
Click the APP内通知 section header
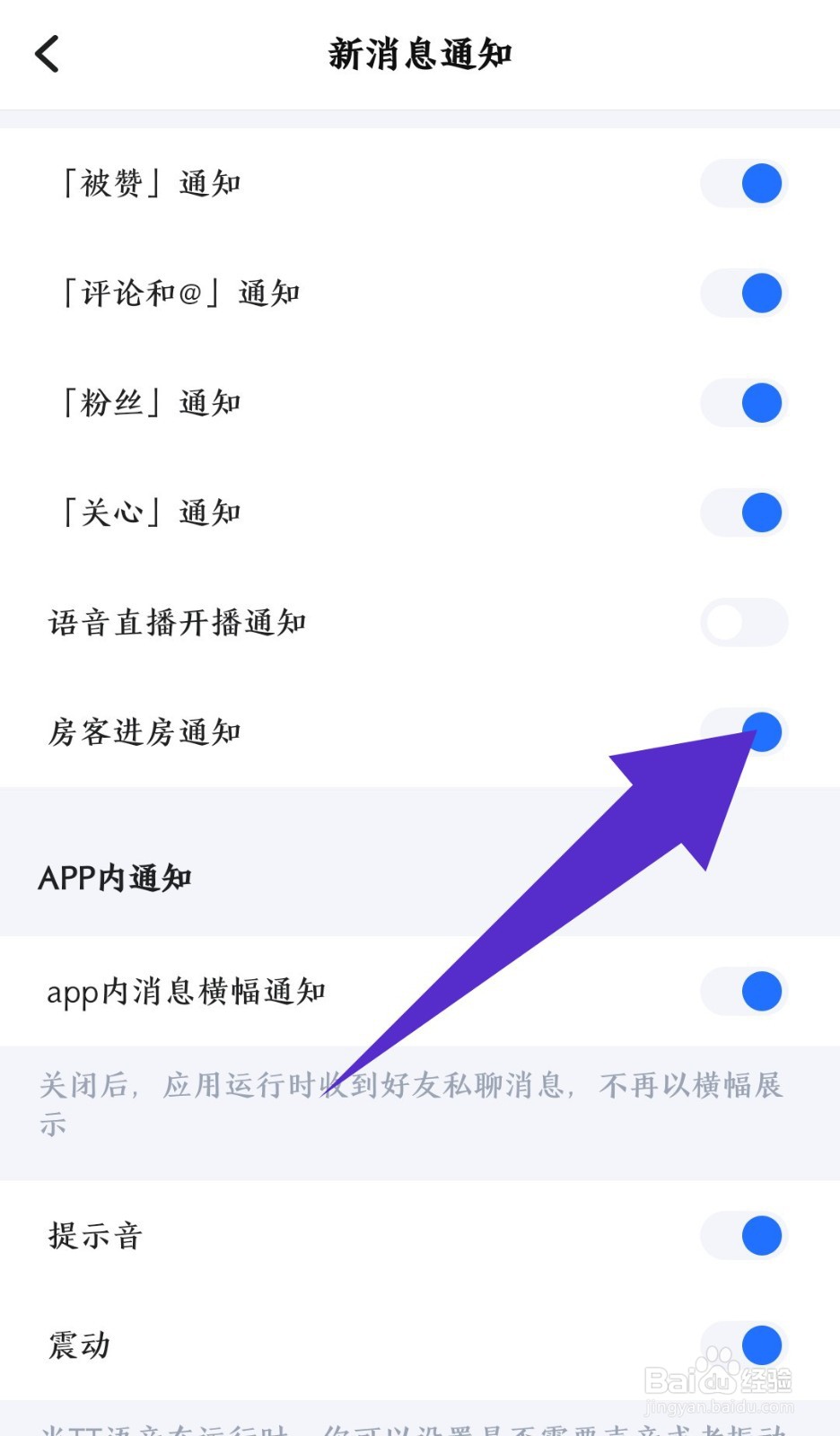pyautogui.click(x=115, y=878)
